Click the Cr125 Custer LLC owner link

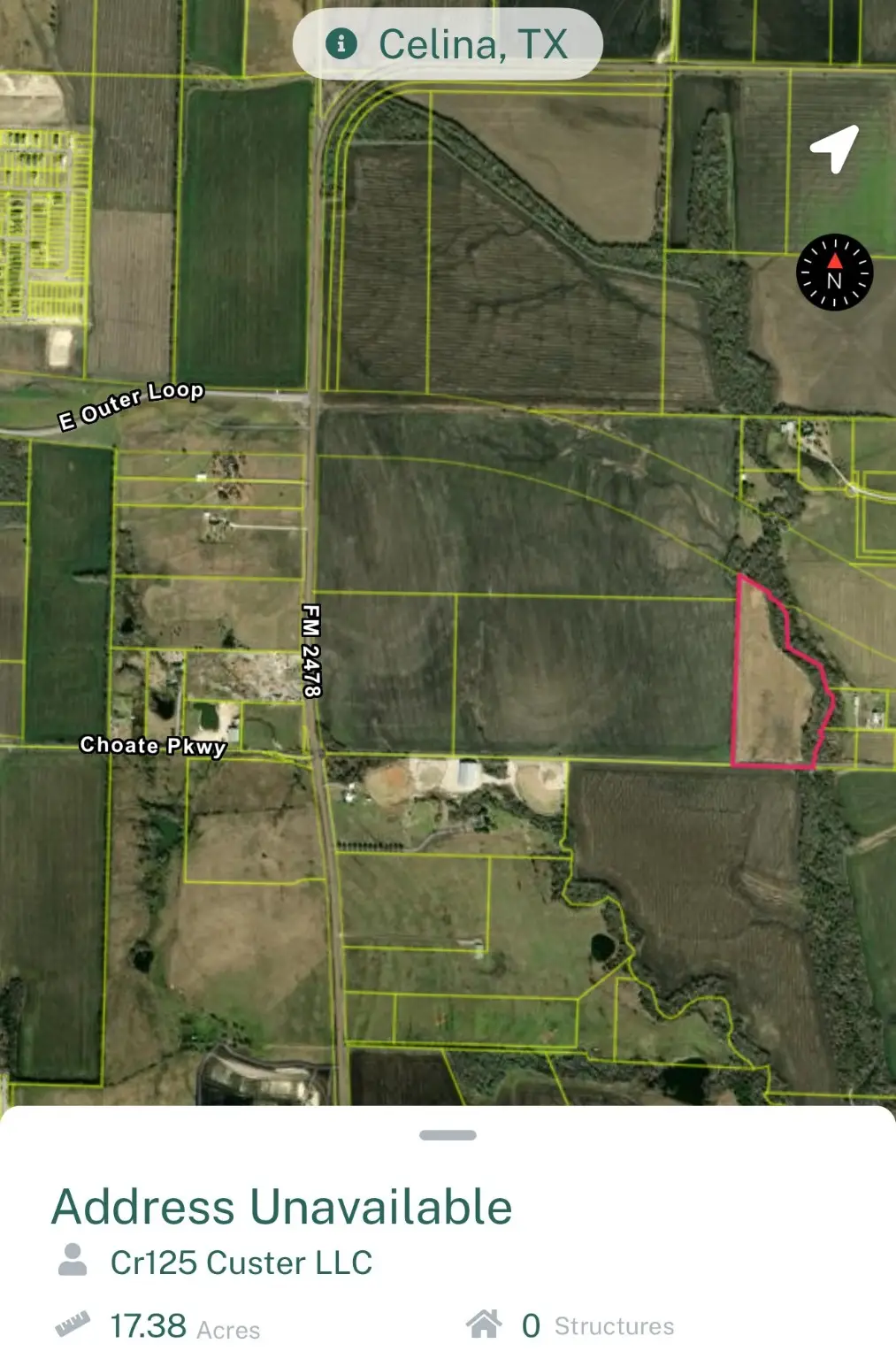[x=241, y=1263]
